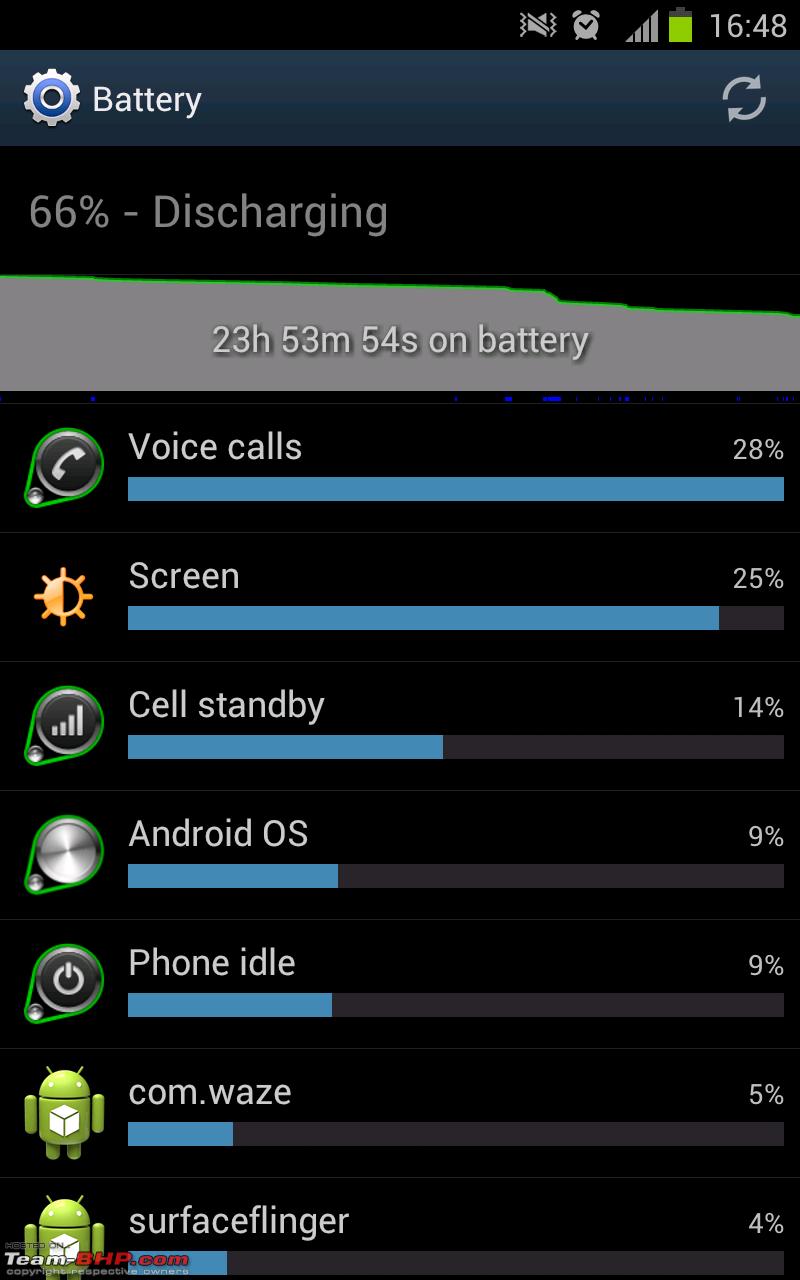View Screen battery usage details
800x1280 pixels.
tap(400, 597)
